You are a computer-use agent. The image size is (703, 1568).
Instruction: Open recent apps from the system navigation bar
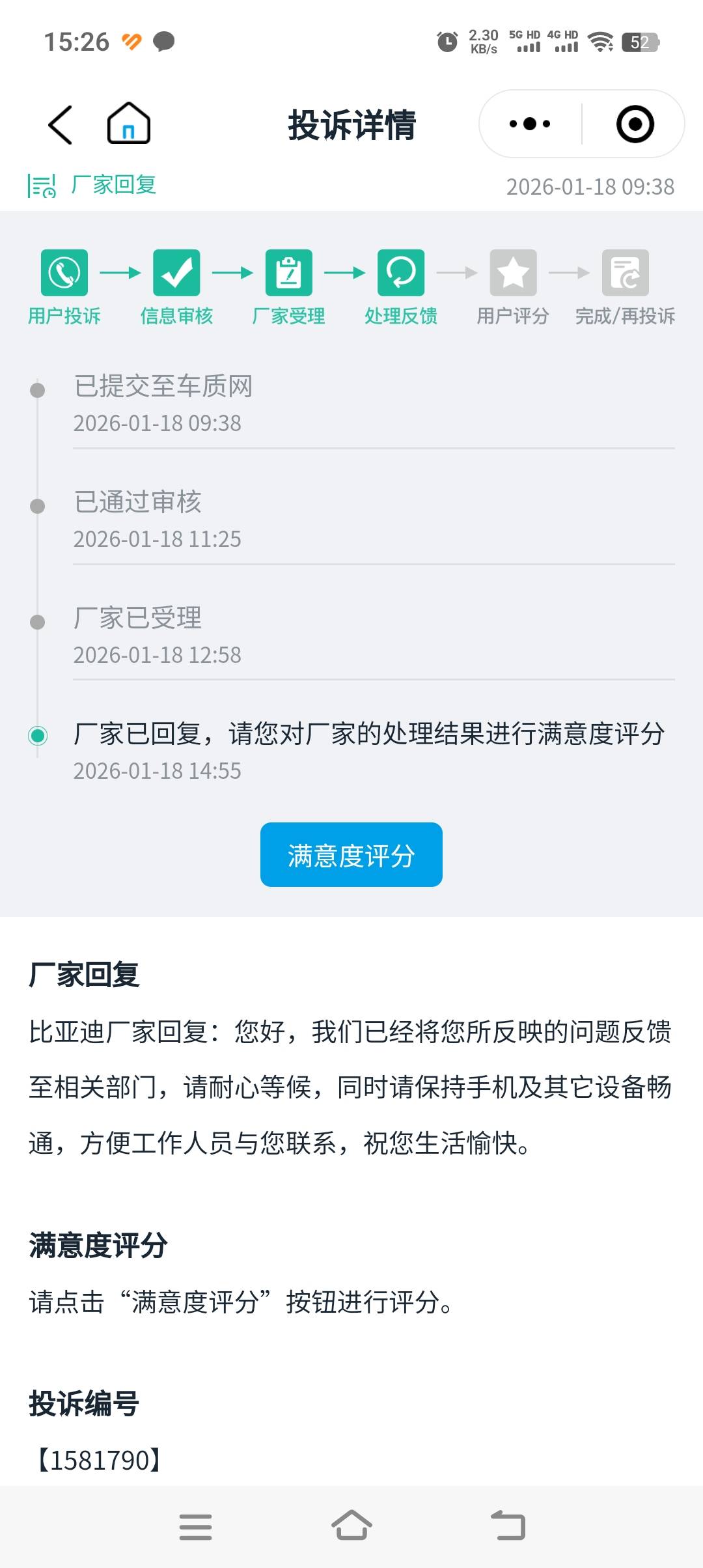(x=195, y=1526)
